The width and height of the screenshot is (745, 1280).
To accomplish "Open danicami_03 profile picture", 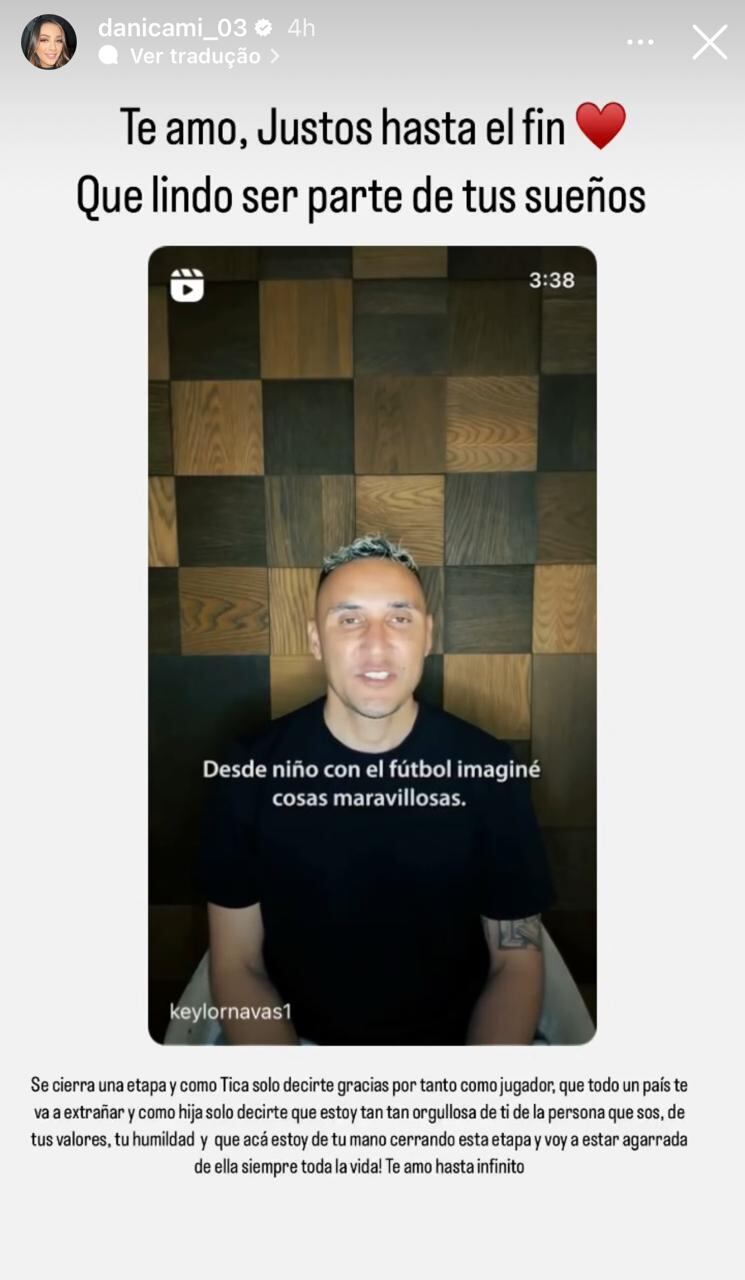I will [x=49, y=42].
